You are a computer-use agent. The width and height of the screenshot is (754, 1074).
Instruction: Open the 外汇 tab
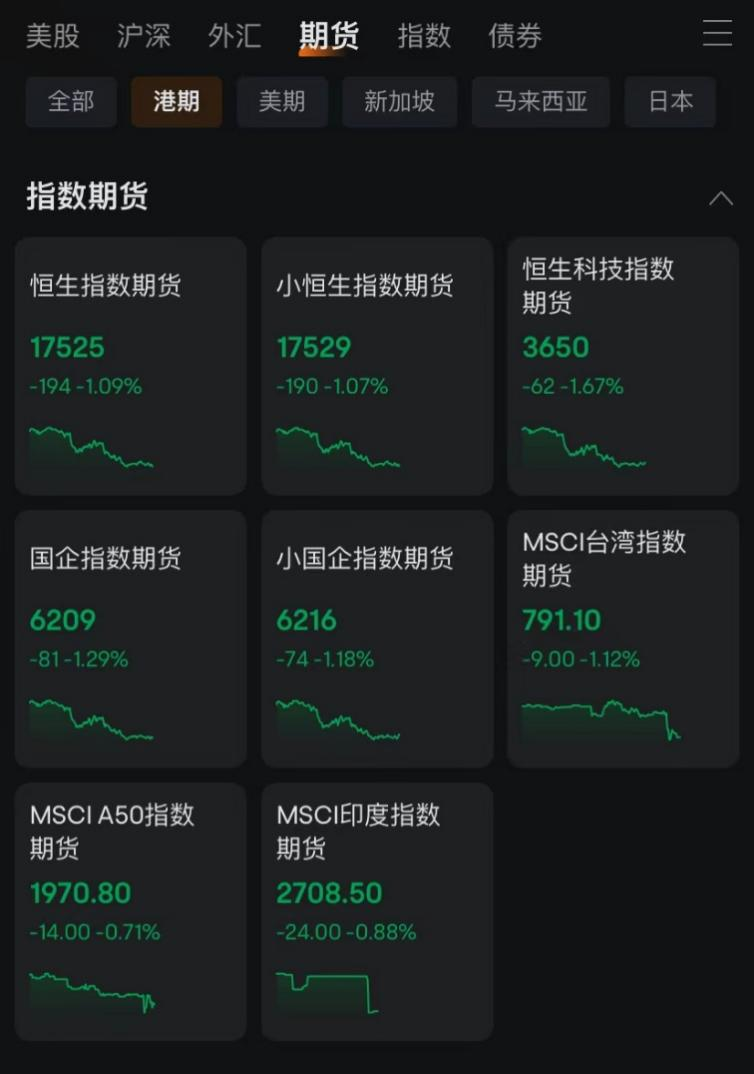[x=235, y=36]
